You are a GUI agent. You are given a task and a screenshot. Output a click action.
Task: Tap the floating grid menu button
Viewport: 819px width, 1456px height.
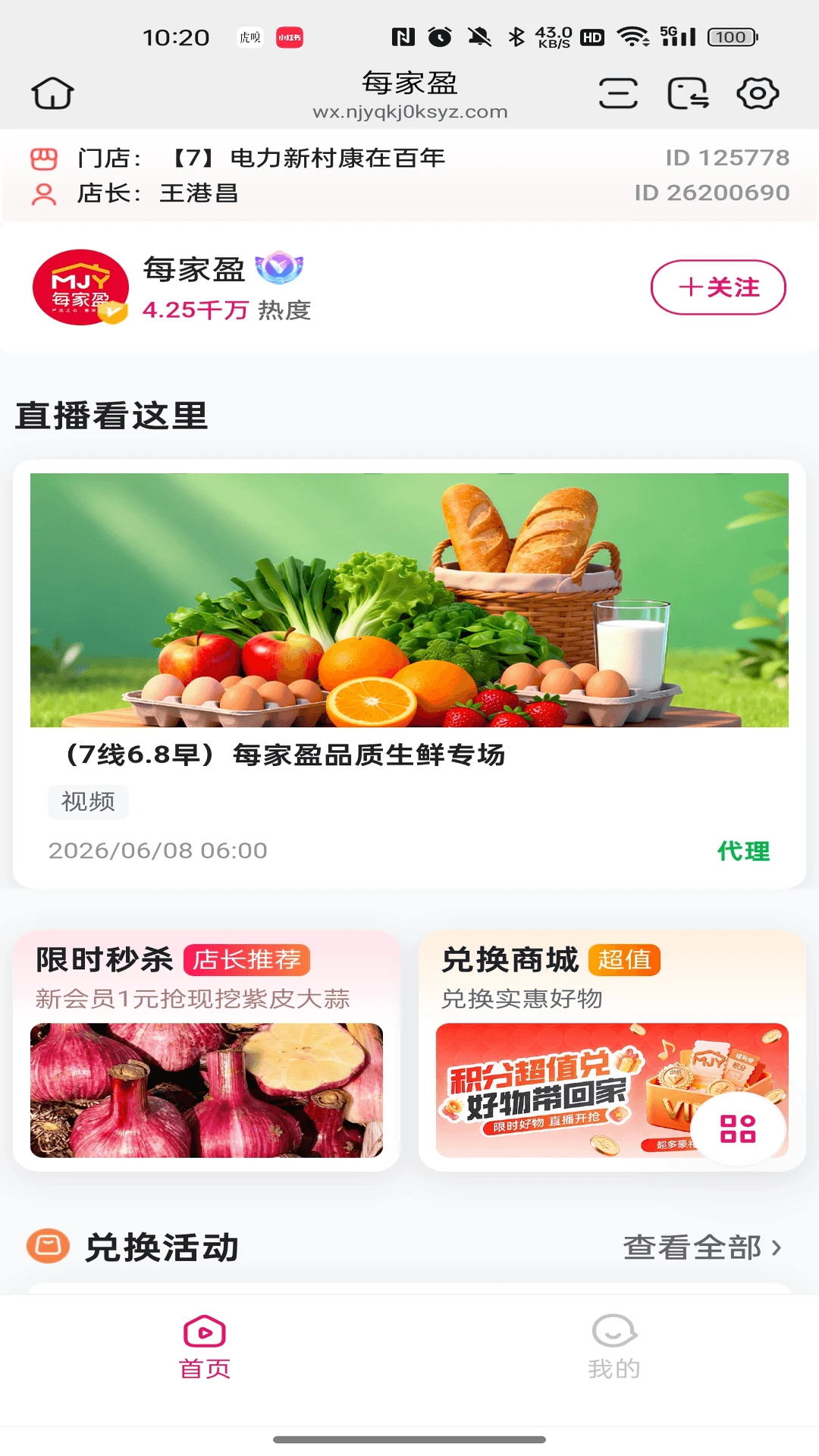pyautogui.click(x=738, y=1128)
